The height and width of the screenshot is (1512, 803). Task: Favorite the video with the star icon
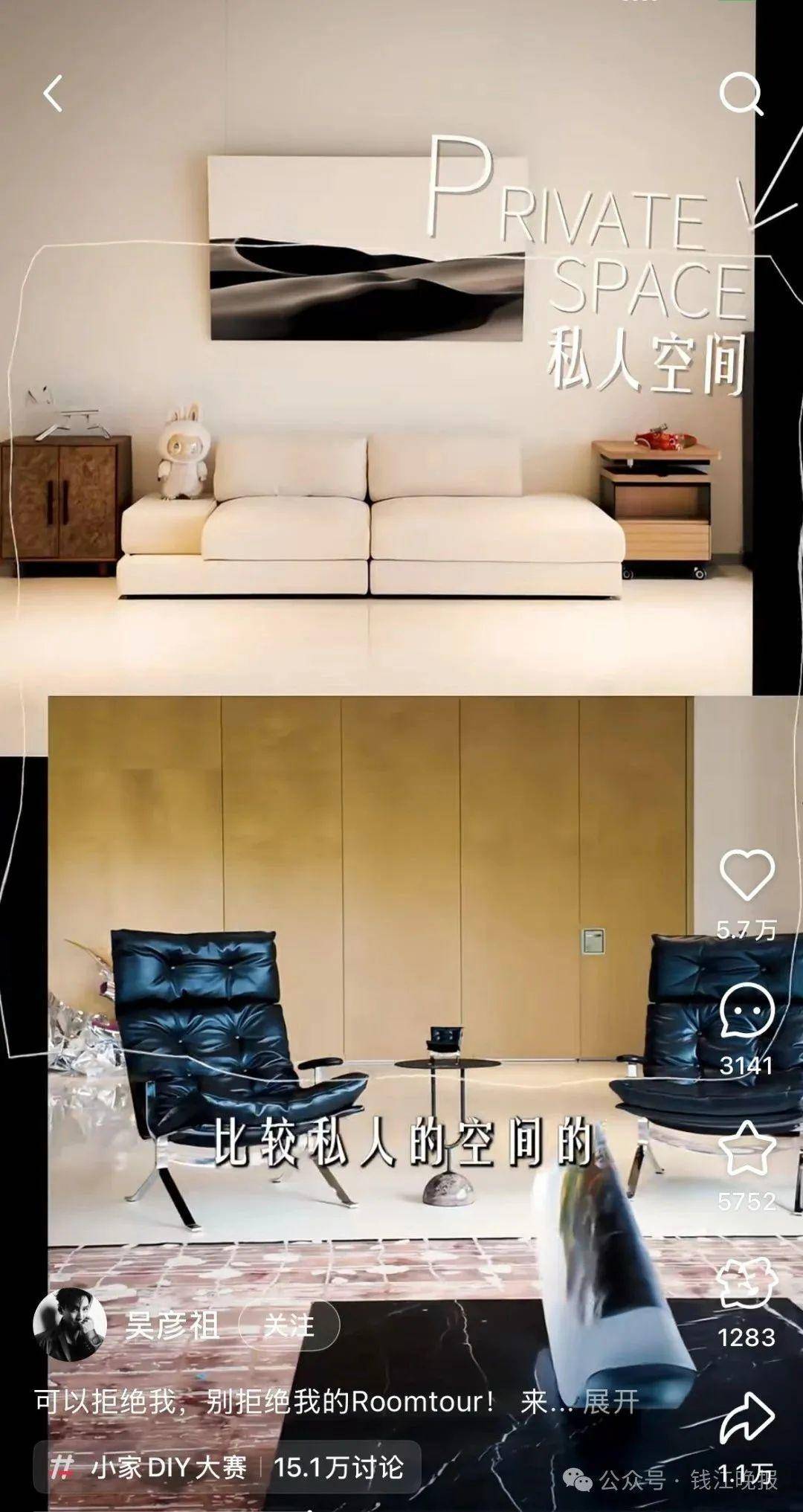746,1149
